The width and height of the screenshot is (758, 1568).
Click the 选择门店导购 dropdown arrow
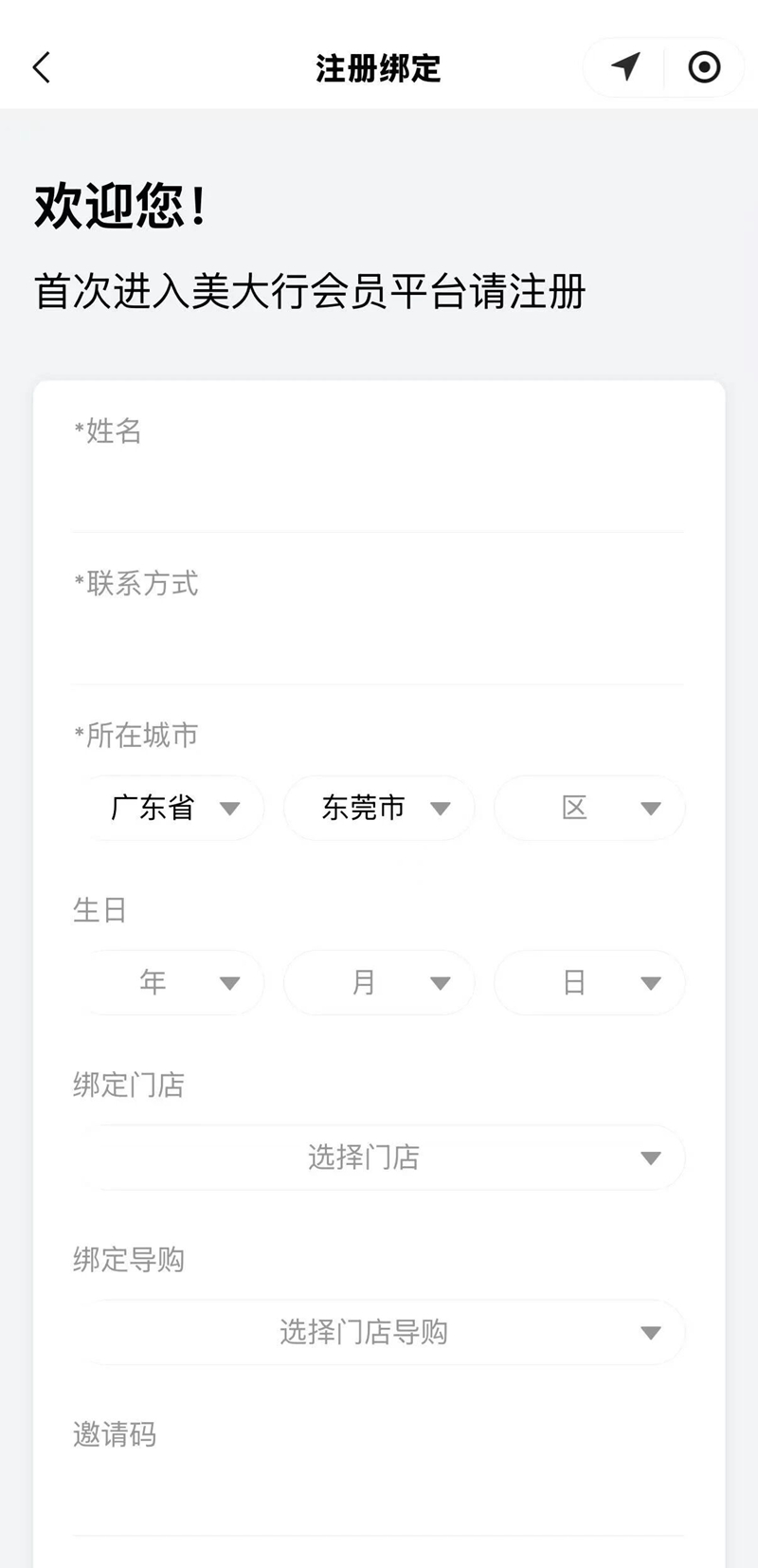pos(652,1332)
